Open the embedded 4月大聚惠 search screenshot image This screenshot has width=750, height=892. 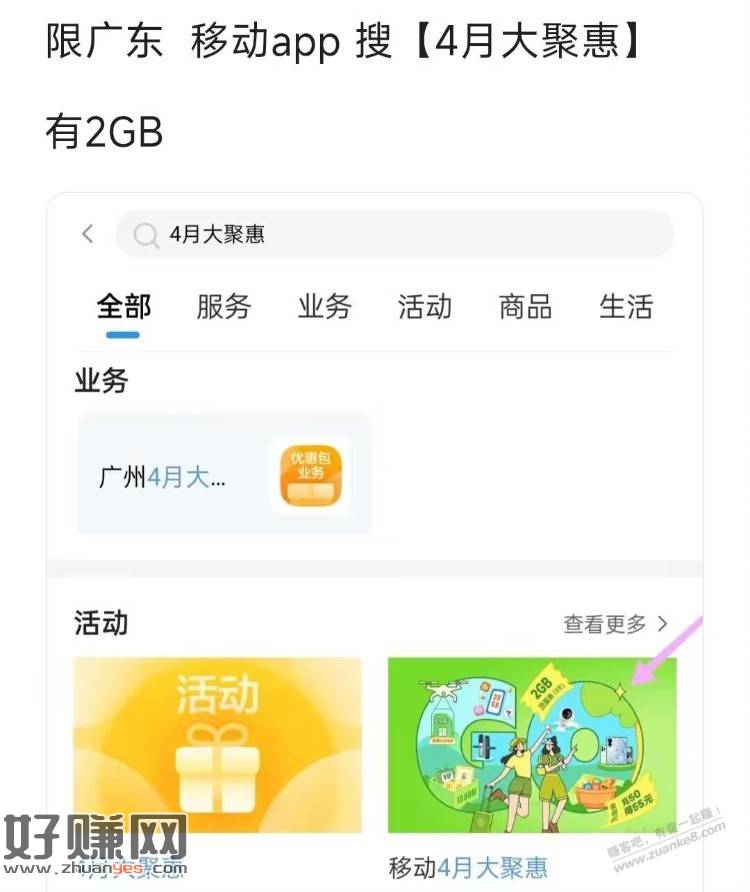coord(374,540)
